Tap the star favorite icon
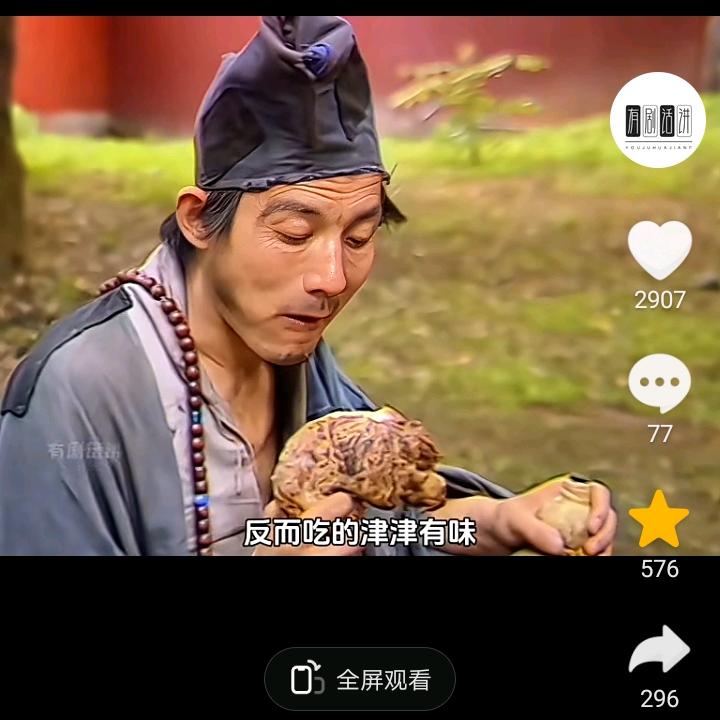720x720 pixels. click(x=659, y=519)
